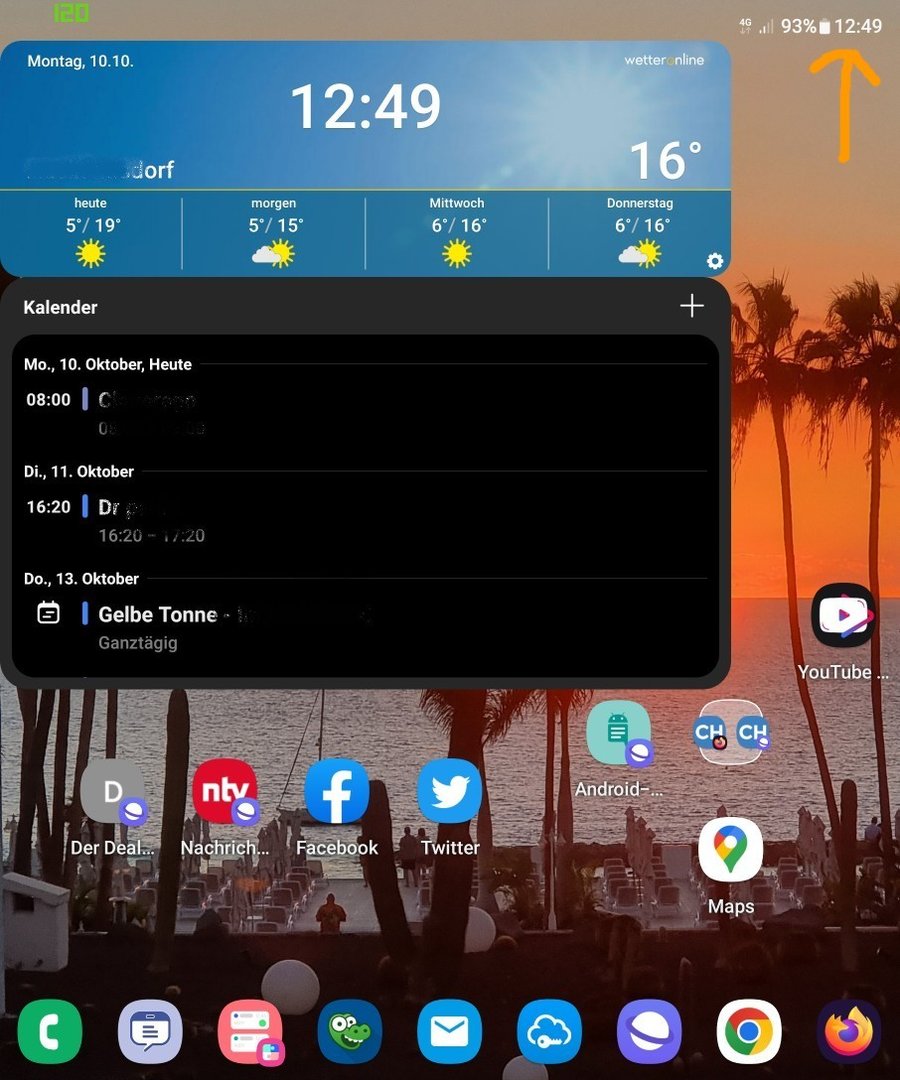Open the messages app in dock
Image resolution: width=900 pixels, height=1080 pixels.
point(150,1031)
